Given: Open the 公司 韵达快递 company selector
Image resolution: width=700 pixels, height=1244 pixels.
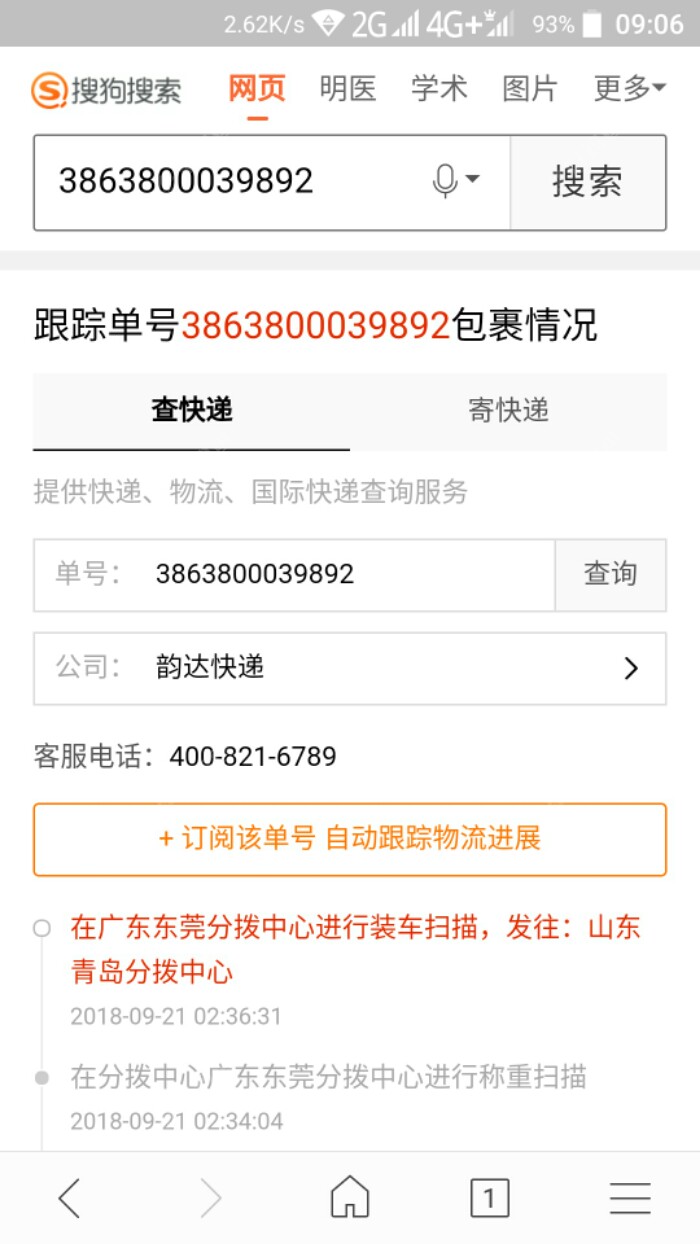Looking at the screenshot, I should (x=350, y=668).
